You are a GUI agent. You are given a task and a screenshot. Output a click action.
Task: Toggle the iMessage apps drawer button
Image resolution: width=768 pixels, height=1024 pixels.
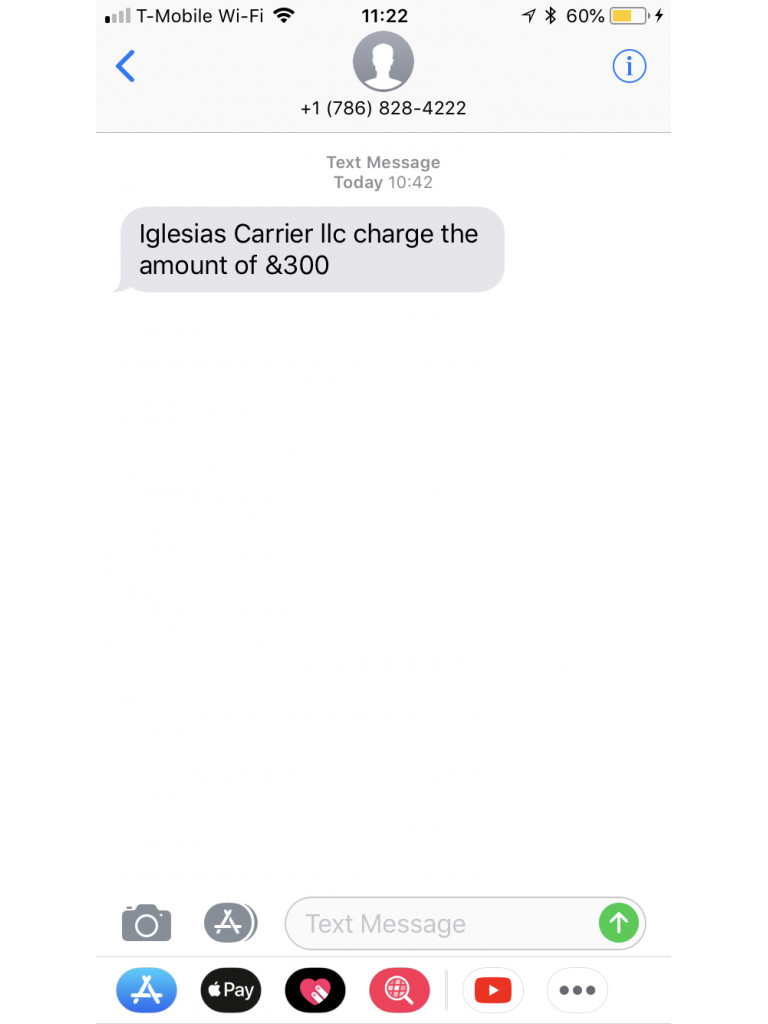pyautogui.click(x=230, y=922)
